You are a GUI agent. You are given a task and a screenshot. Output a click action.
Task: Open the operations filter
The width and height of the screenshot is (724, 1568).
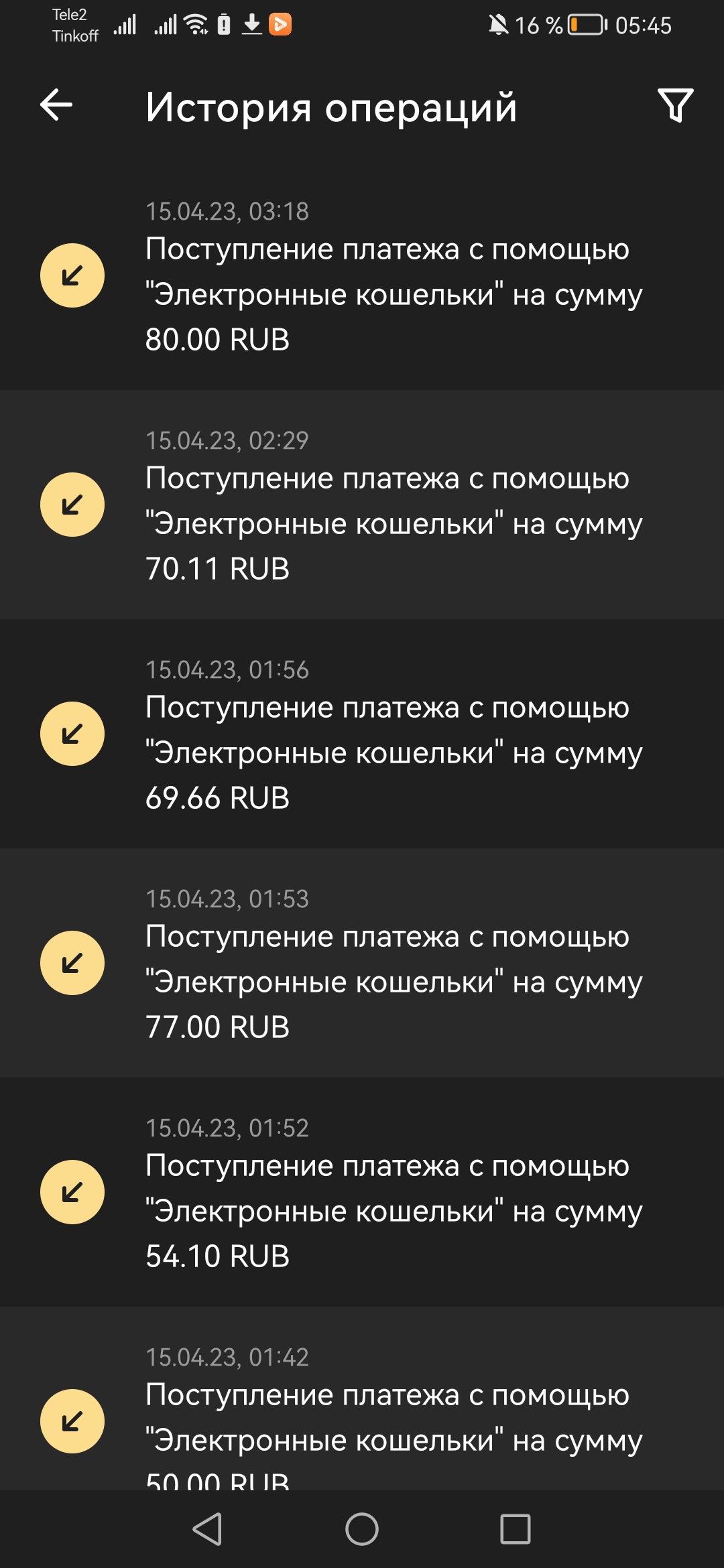point(675,105)
